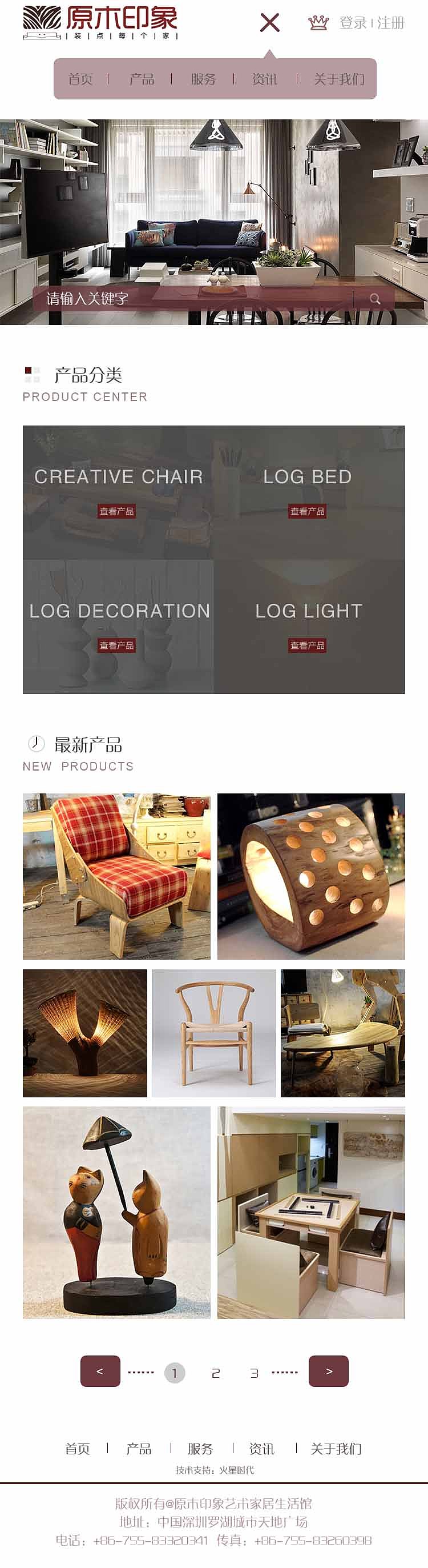This screenshot has width=428, height=1568.
Task: View products under CREATIVE CHAIR
Action: tap(117, 511)
